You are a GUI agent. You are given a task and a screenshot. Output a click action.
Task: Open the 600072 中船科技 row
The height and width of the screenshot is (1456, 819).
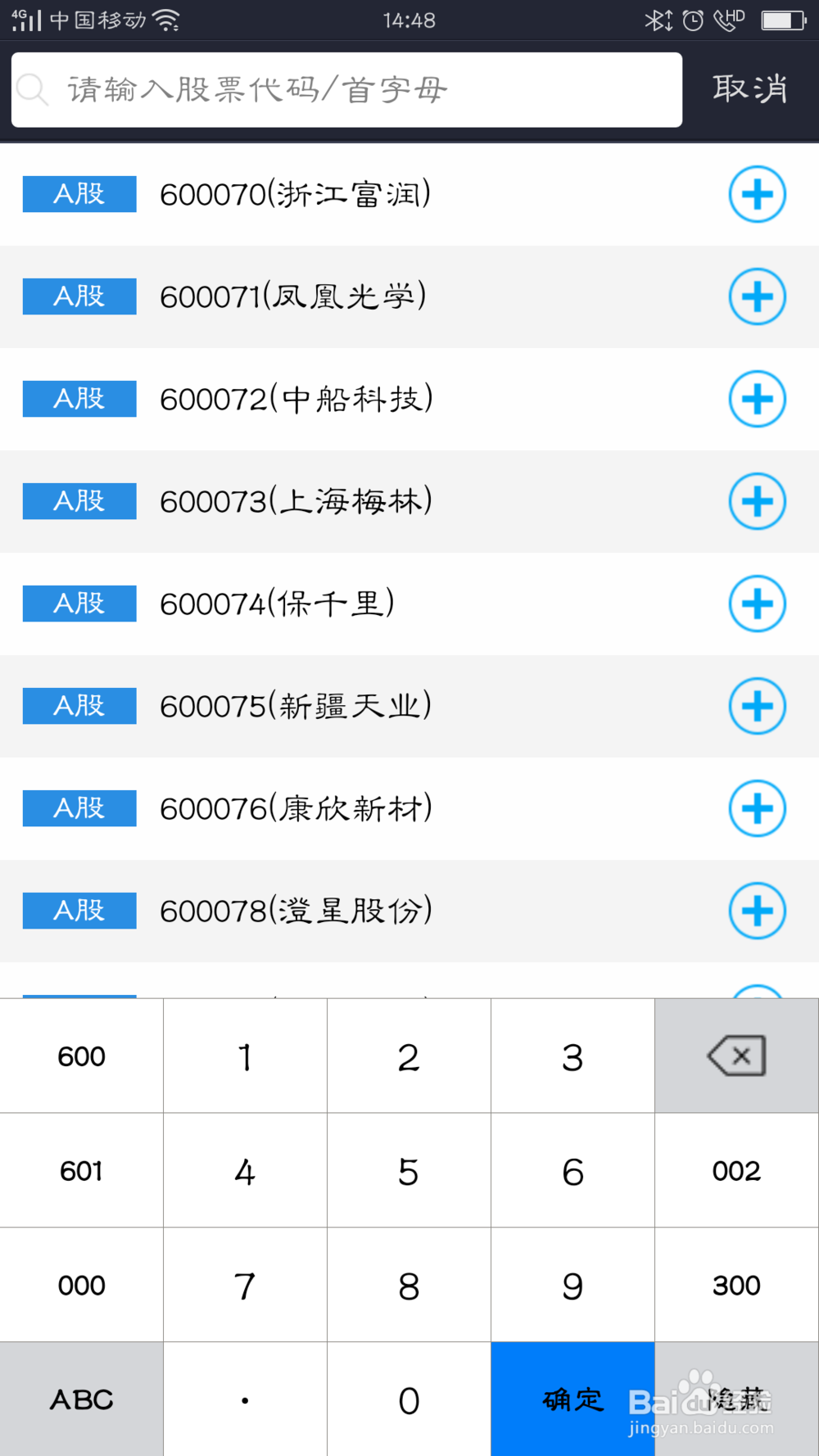[x=409, y=399]
